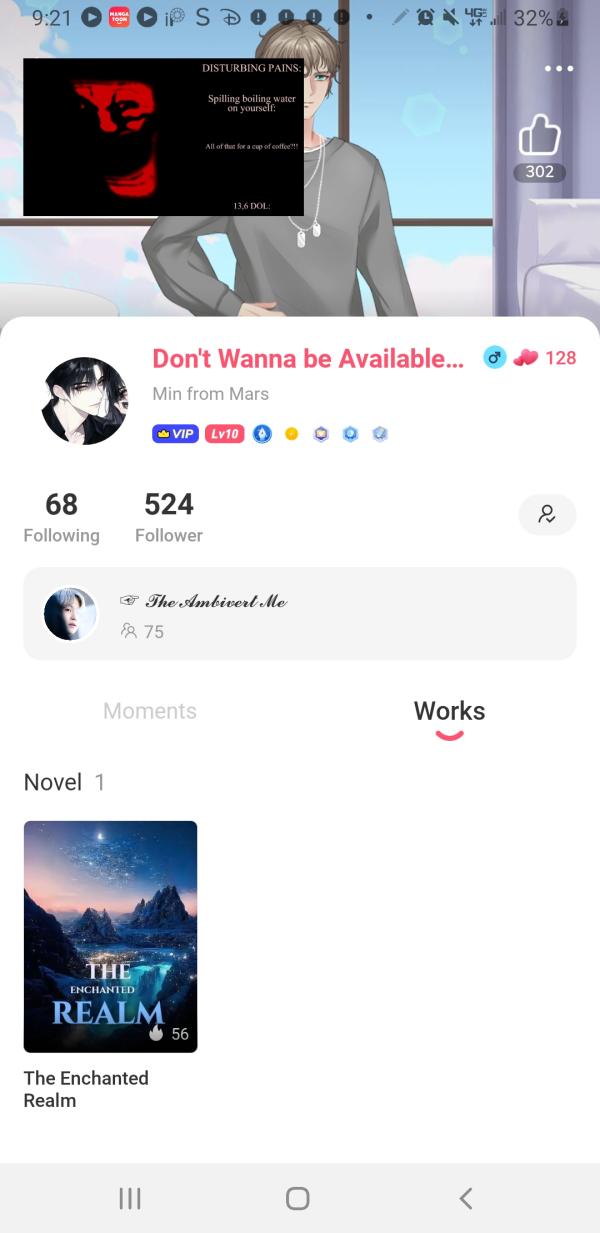This screenshot has width=600, height=1233.
Task: View the 524 Follower list
Action: 169,517
